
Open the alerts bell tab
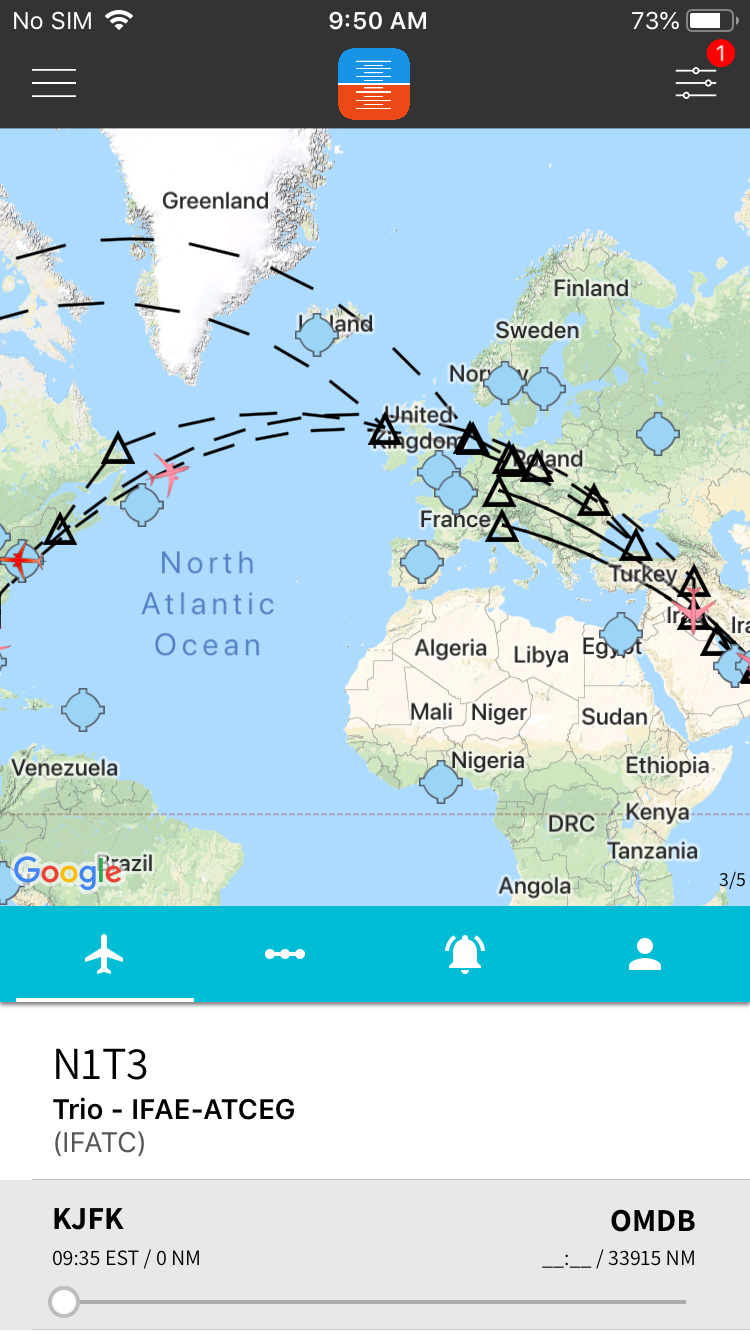pos(465,955)
